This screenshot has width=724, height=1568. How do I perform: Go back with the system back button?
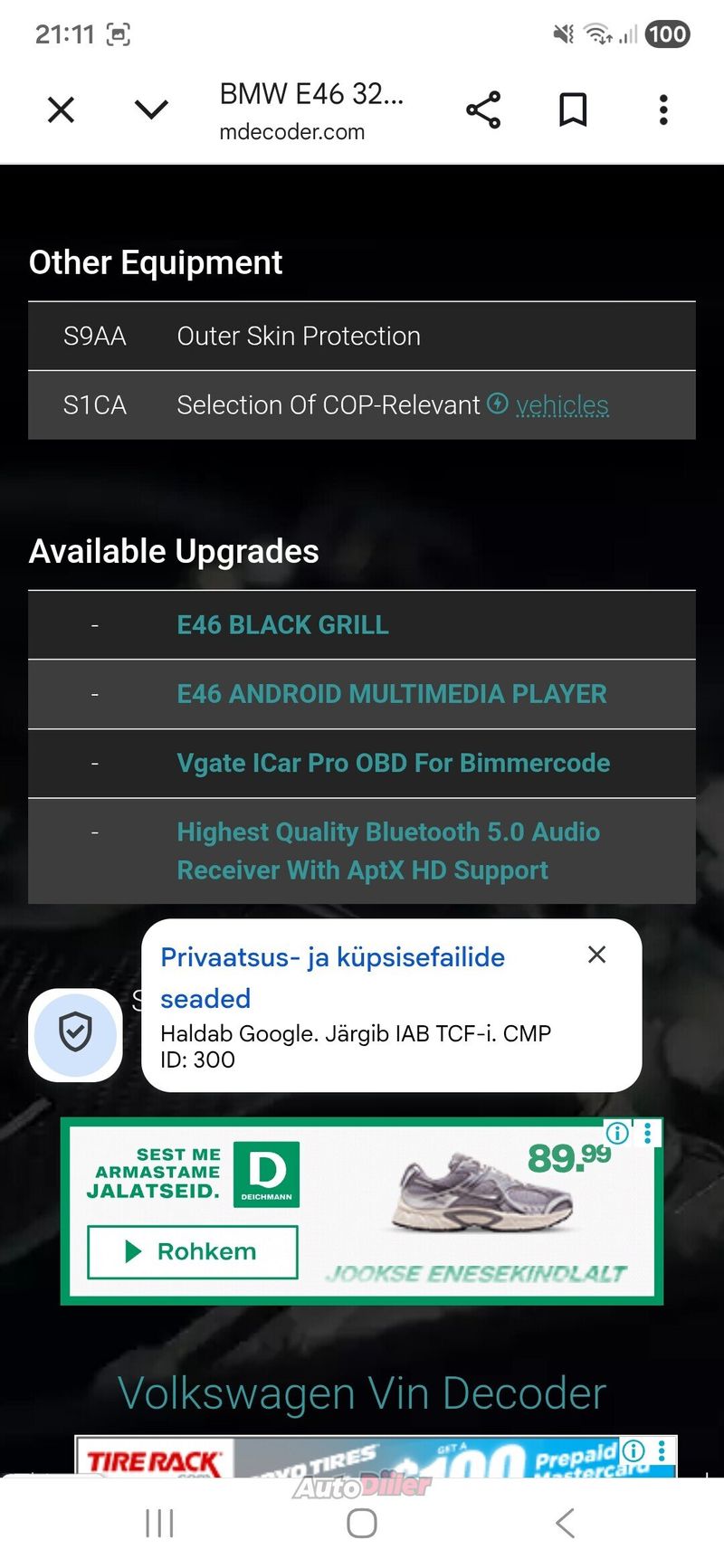click(x=565, y=1524)
